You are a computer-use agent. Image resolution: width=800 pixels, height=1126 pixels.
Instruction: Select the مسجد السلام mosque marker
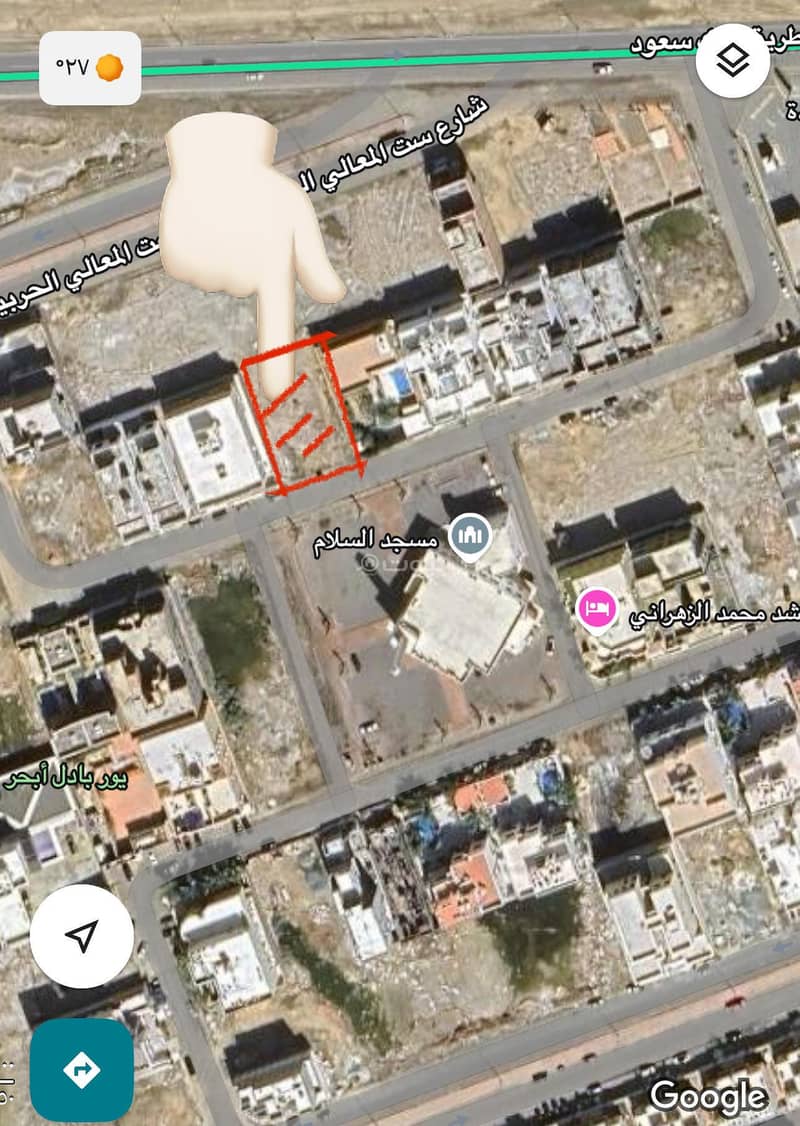[x=469, y=537]
